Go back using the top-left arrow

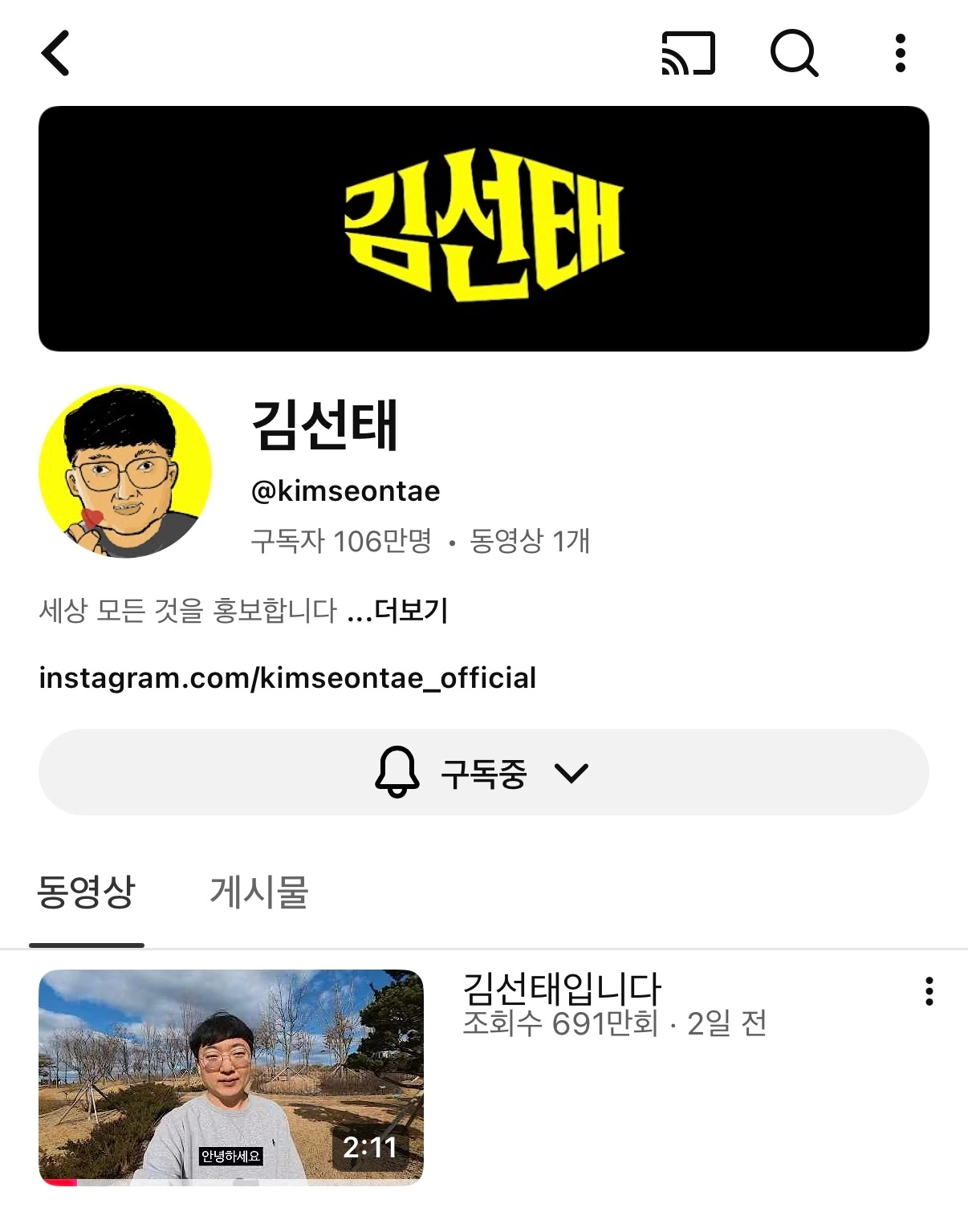tap(55, 54)
